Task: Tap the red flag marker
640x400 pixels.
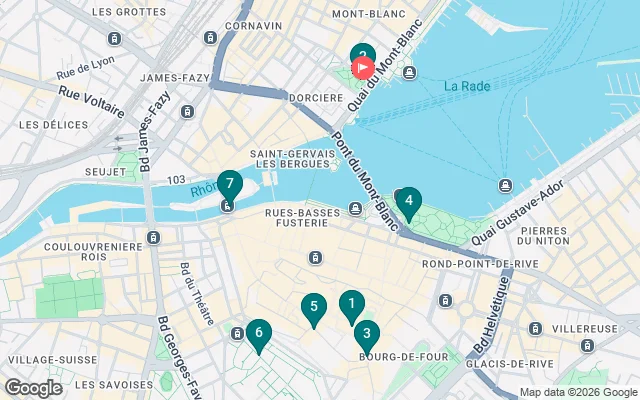Action: [x=363, y=67]
